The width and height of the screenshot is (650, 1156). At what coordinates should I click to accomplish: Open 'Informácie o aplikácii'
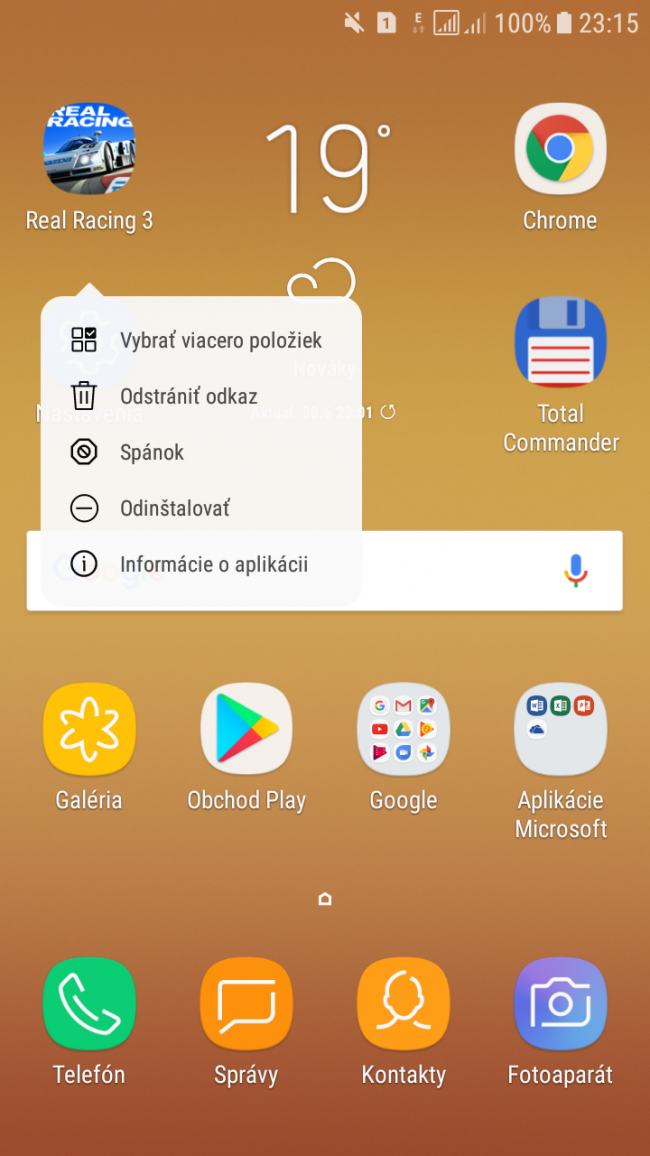tap(201, 565)
